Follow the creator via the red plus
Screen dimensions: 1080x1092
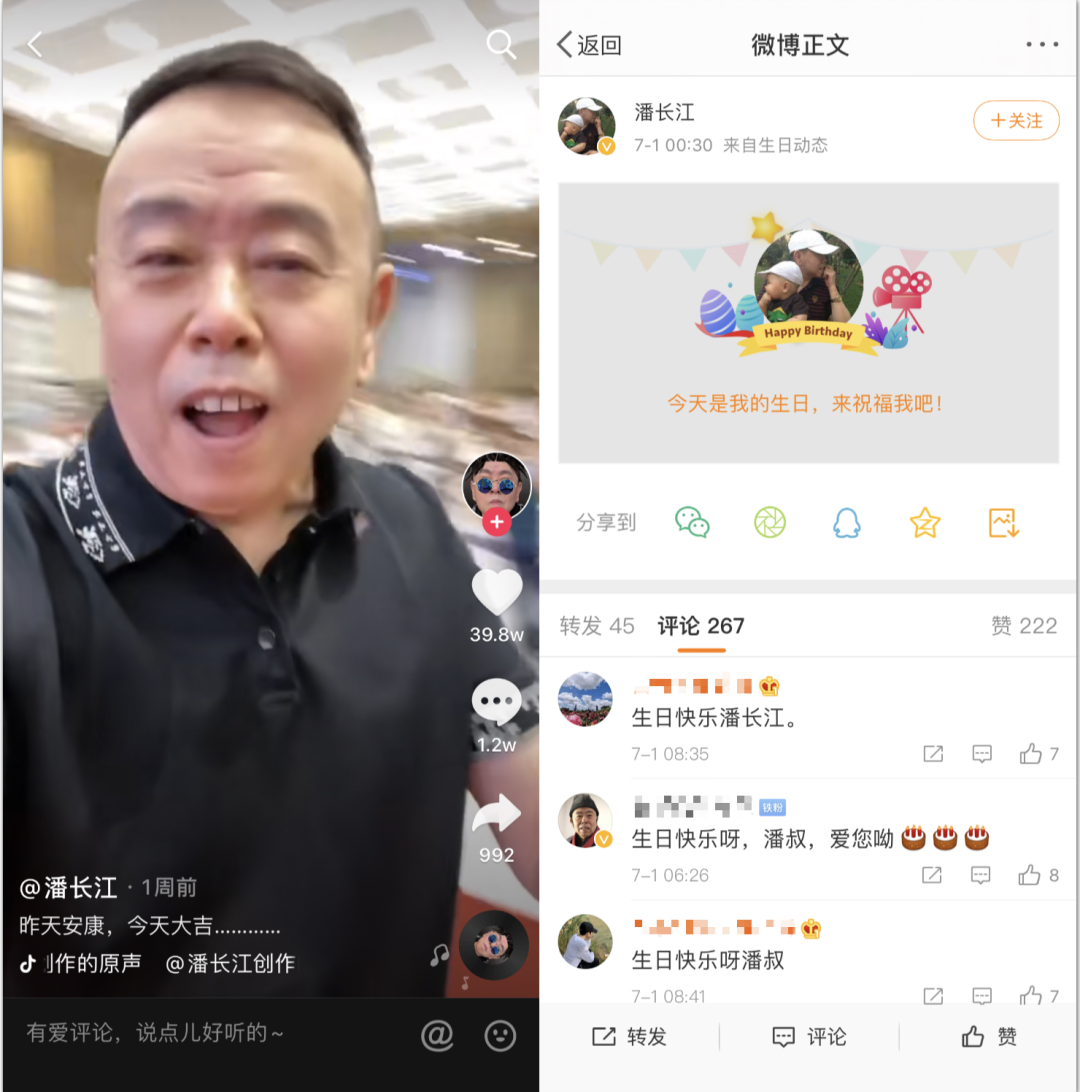click(x=497, y=522)
